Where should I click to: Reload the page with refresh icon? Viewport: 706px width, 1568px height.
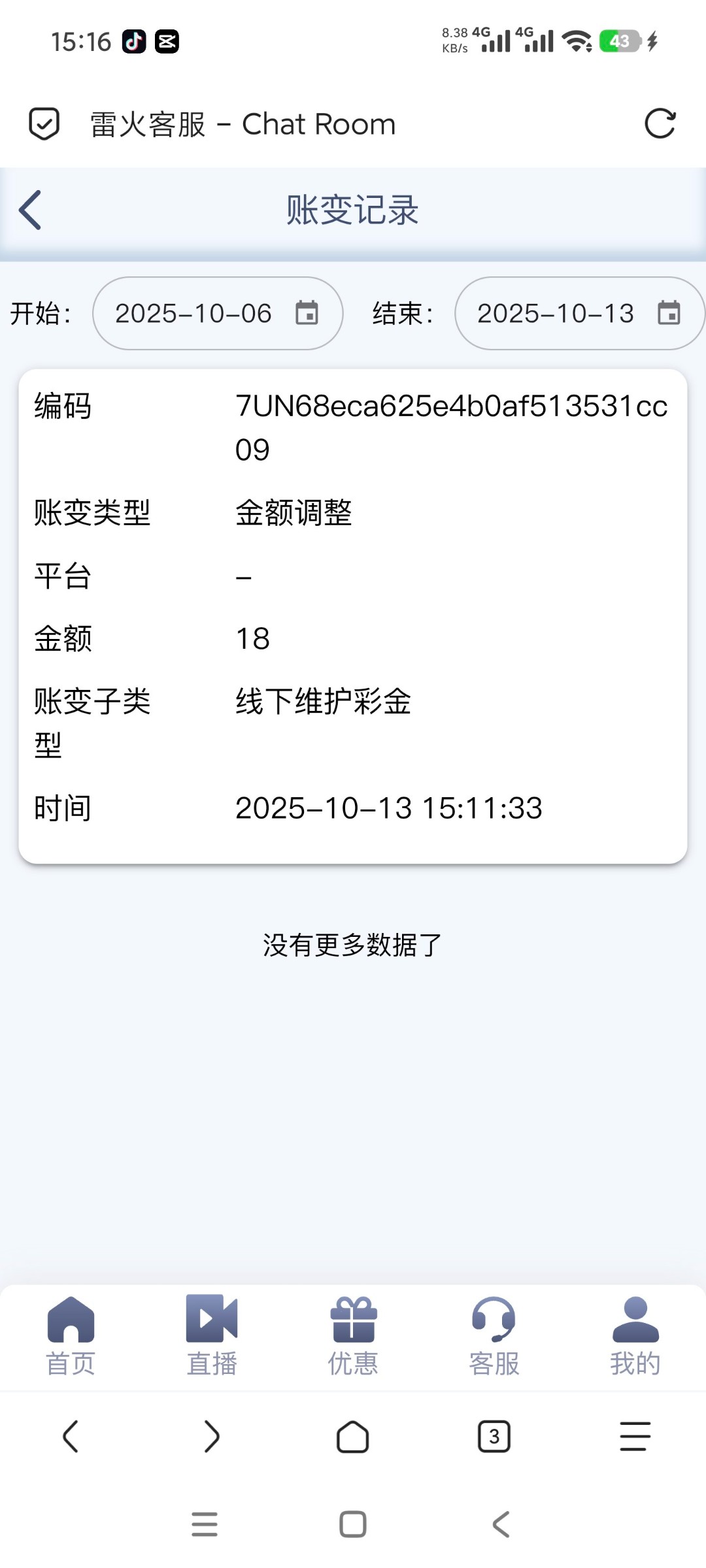[660, 124]
